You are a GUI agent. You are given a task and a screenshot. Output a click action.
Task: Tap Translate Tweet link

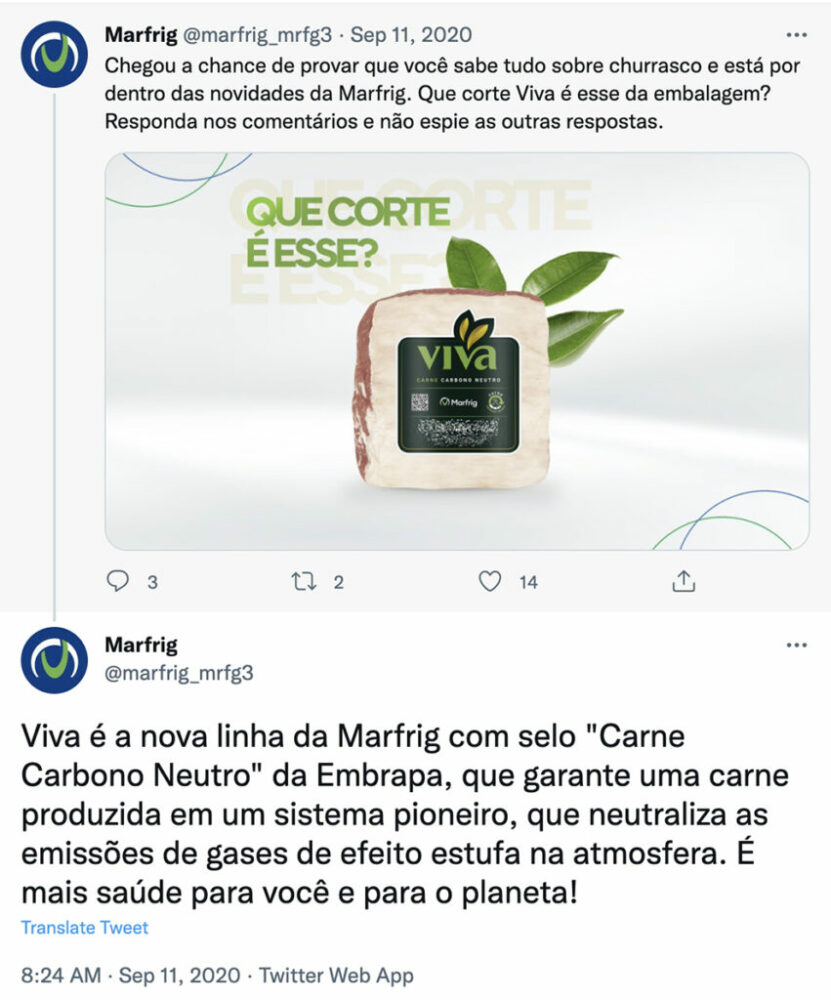click(84, 927)
